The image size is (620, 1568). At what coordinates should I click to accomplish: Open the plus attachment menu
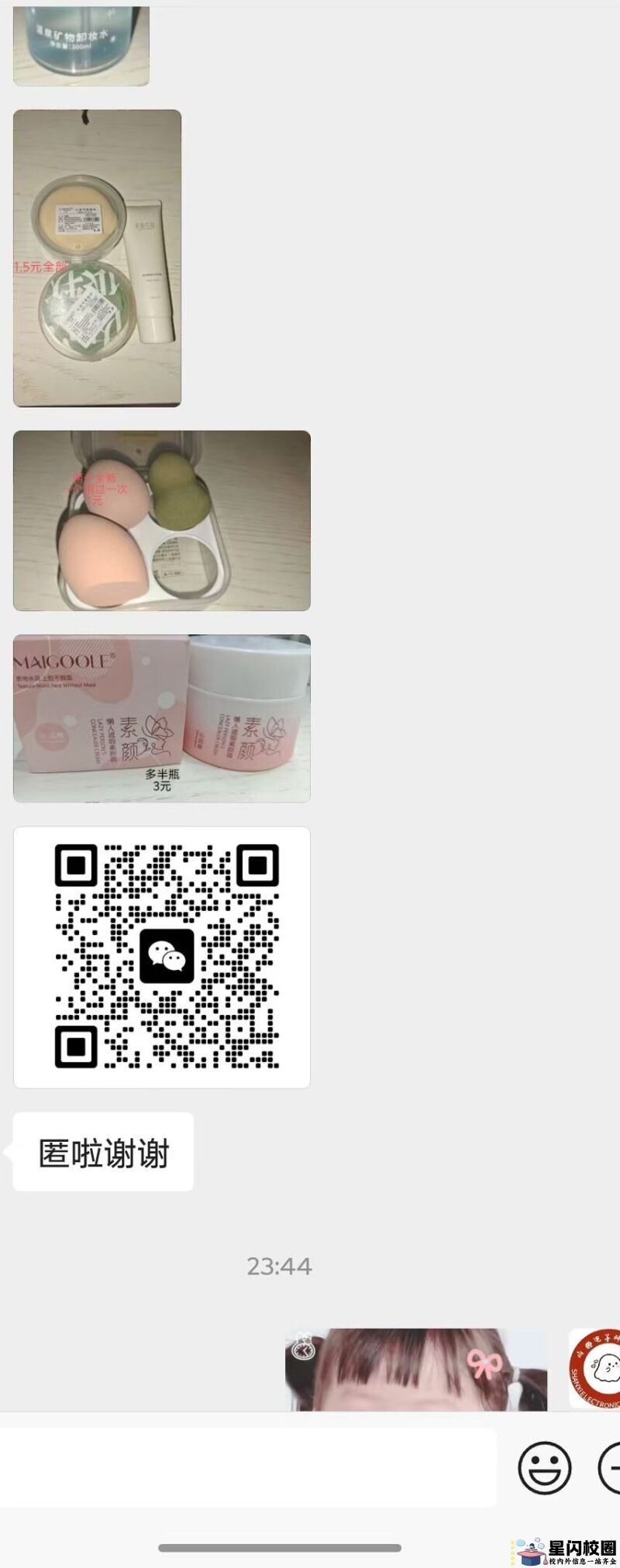pyautogui.click(x=611, y=1467)
